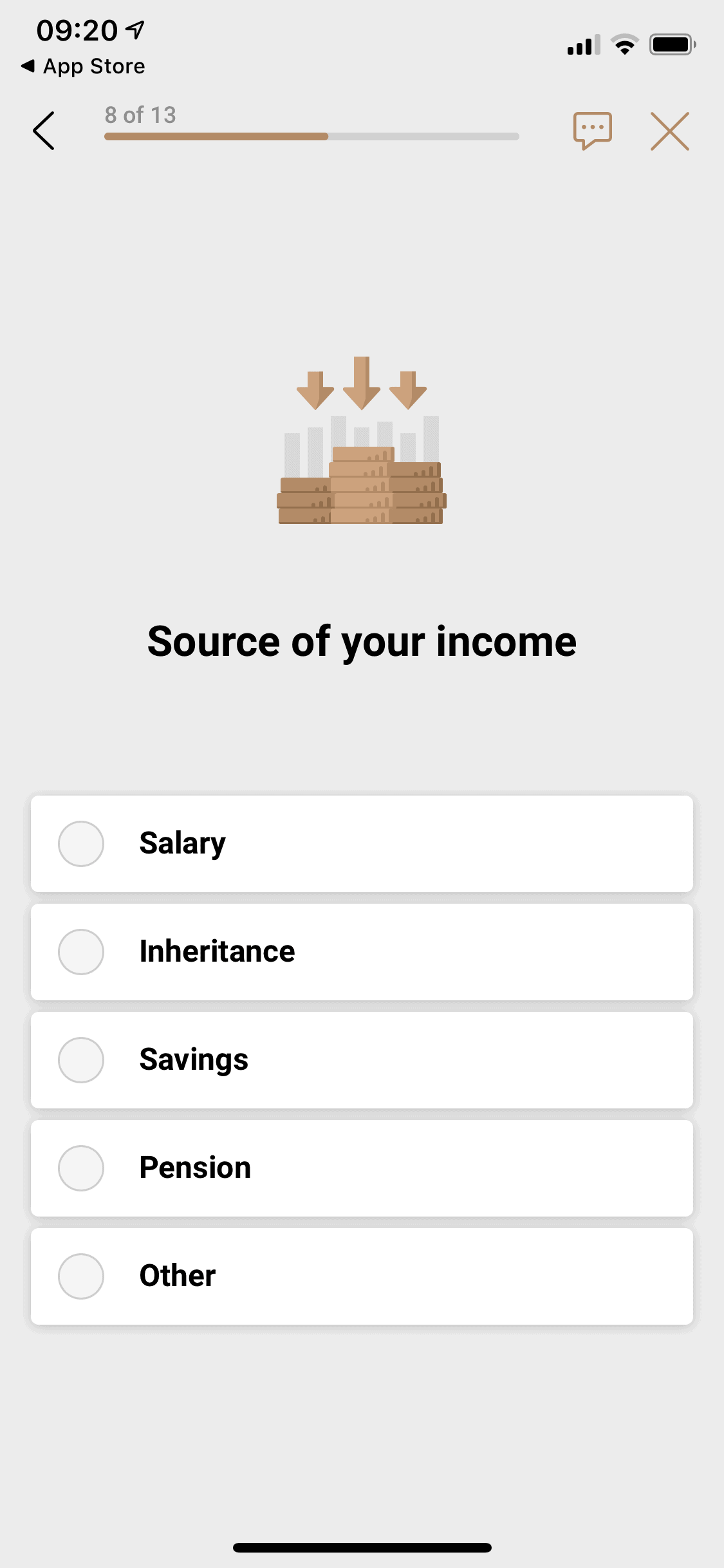This screenshot has height=1568, width=724.
Task: Tap the Other answer row
Action: coord(360,1276)
